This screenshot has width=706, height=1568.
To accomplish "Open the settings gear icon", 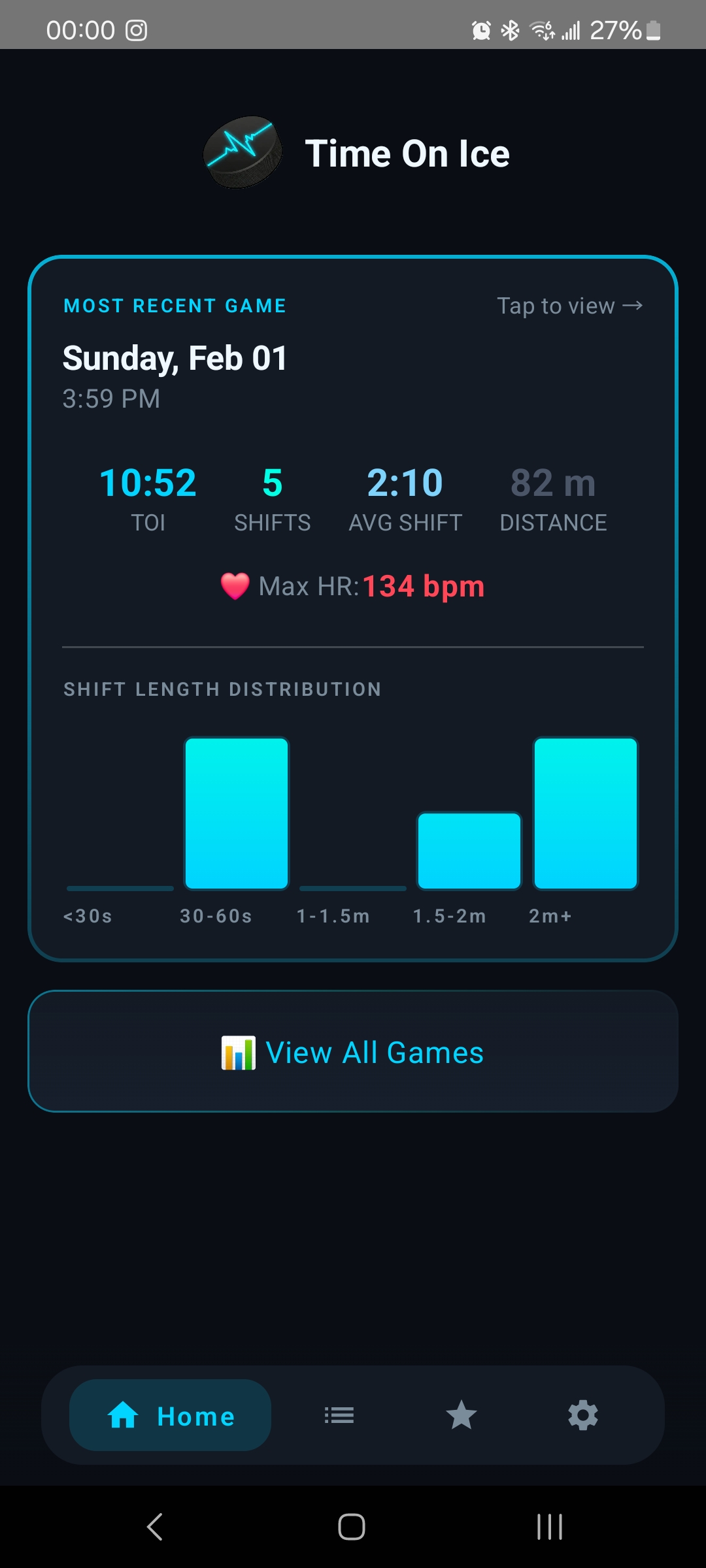I will [x=582, y=1416].
